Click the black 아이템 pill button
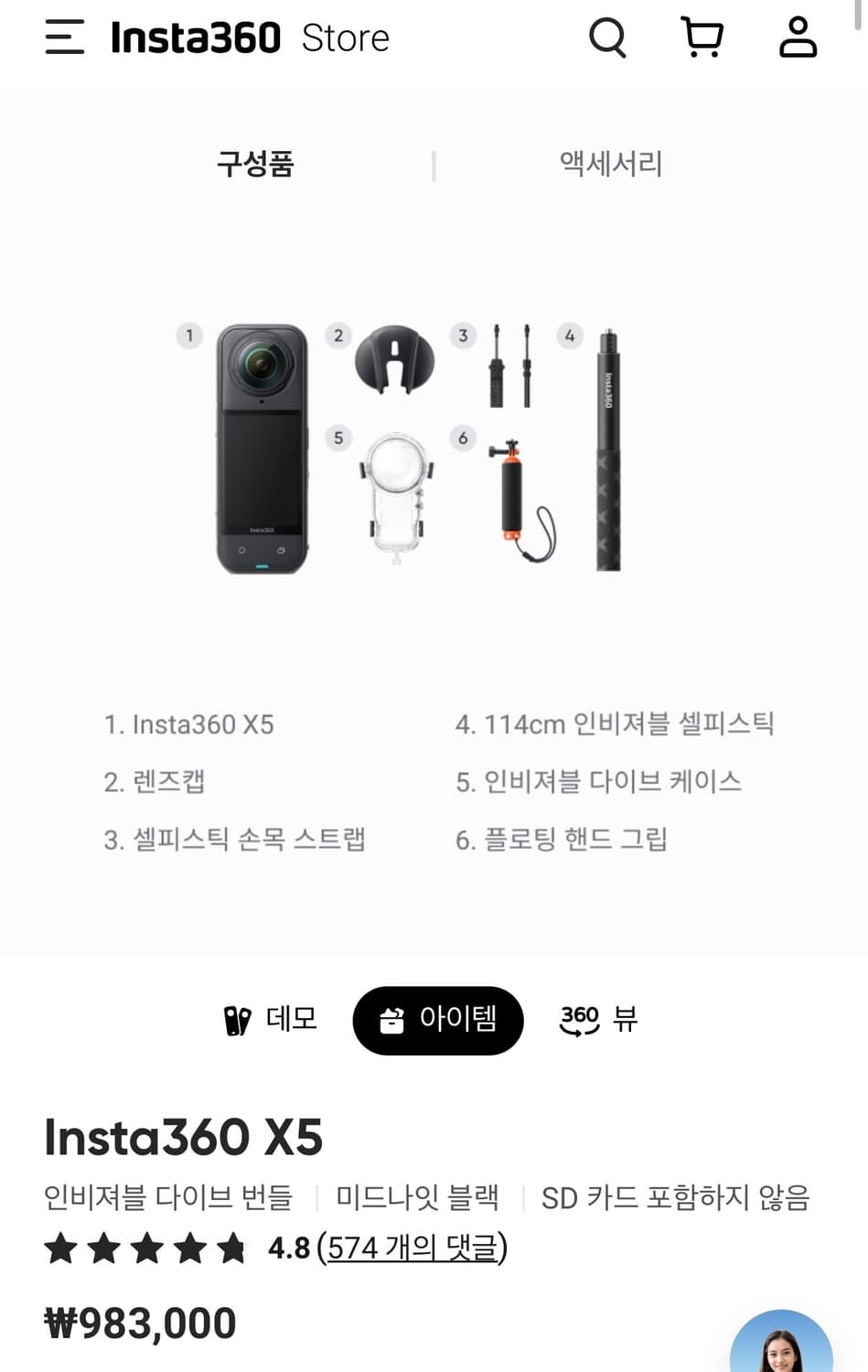The width and height of the screenshot is (868, 1372). (x=438, y=1020)
